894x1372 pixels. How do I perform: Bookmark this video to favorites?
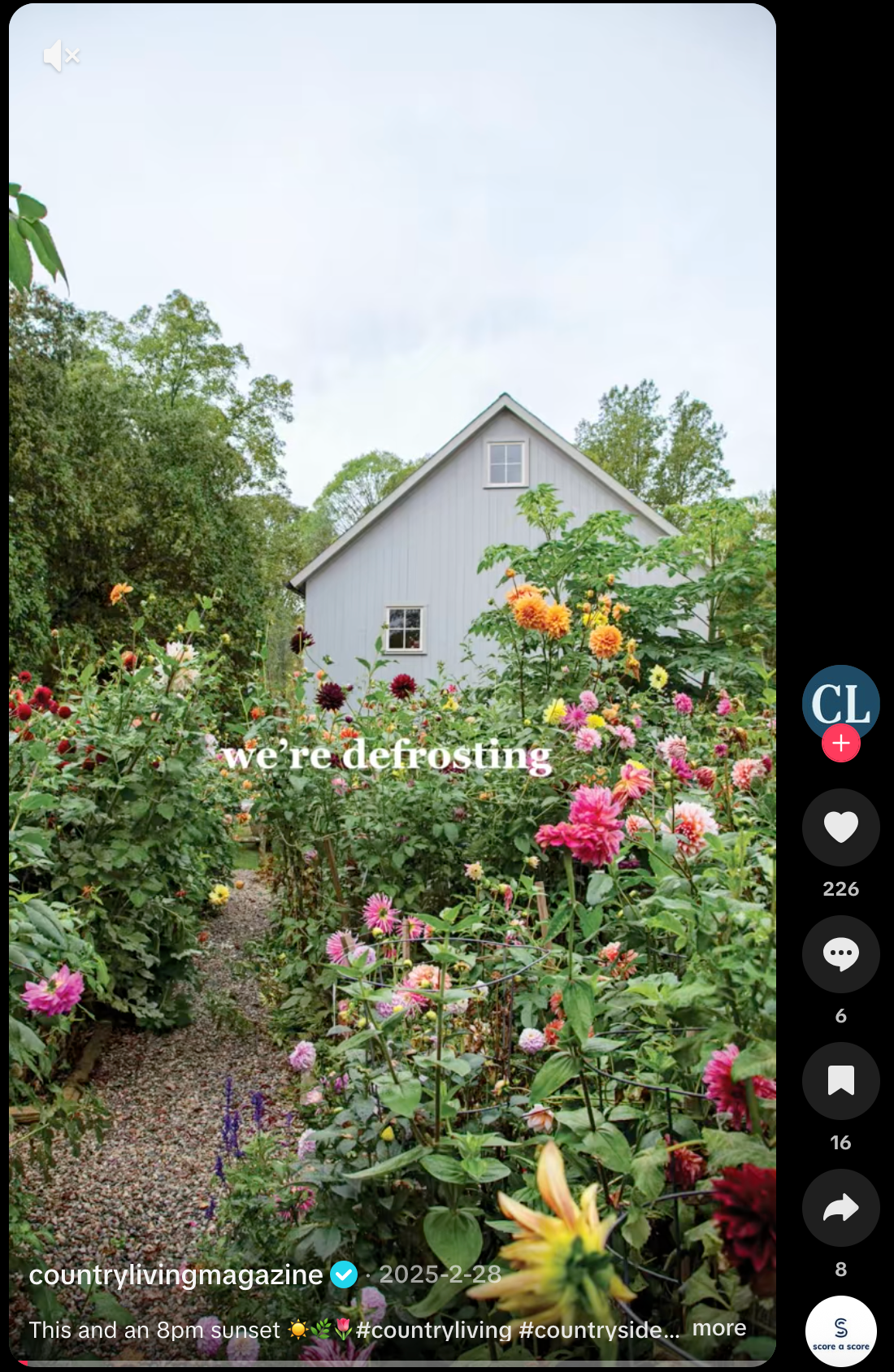click(x=840, y=1081)
